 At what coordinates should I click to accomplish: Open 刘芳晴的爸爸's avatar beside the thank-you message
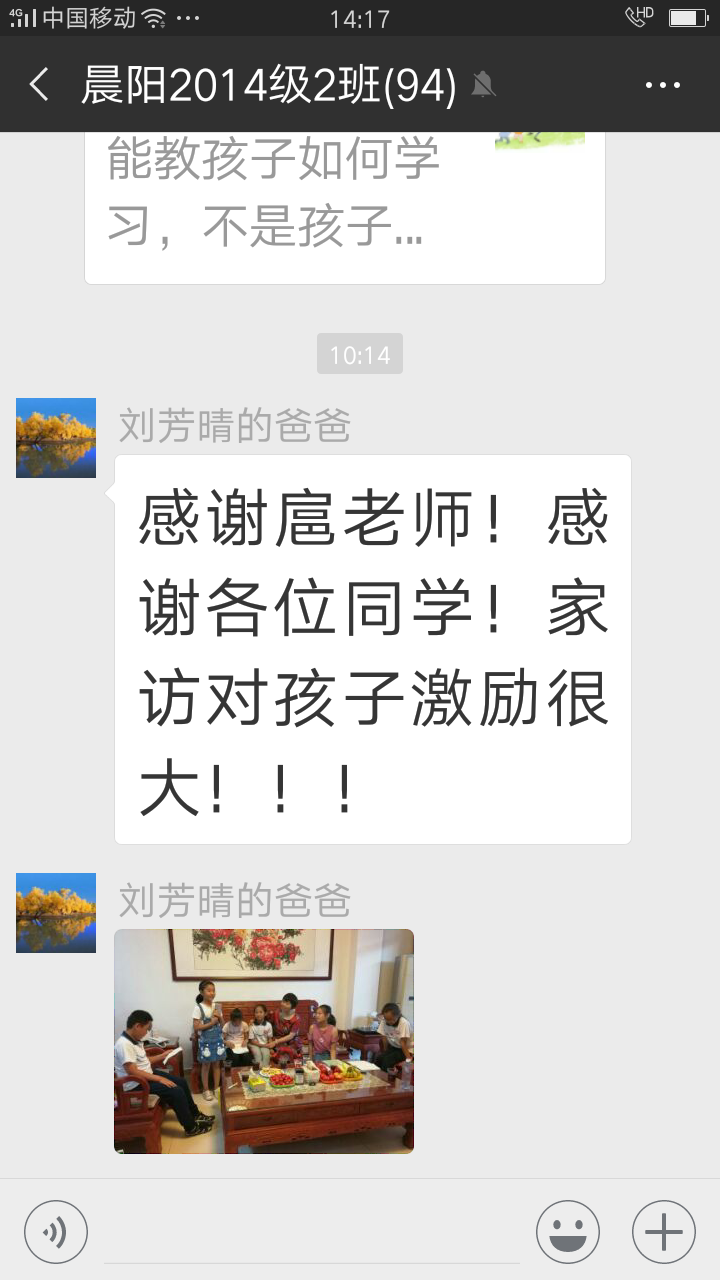click(x=56, y=438)
